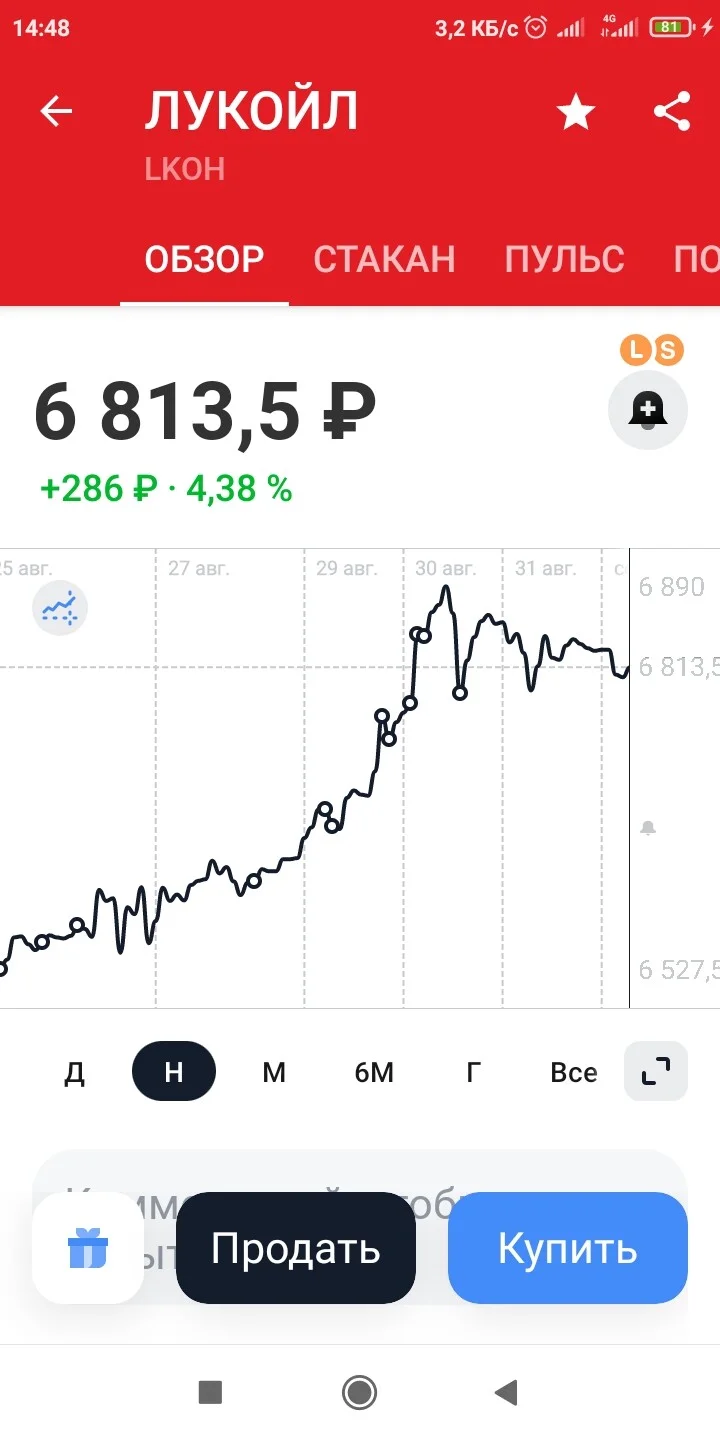The height and width of the screenshot is (1440, 720).
Task: Show the Все chart range
Action: [x=574, y=1072]
